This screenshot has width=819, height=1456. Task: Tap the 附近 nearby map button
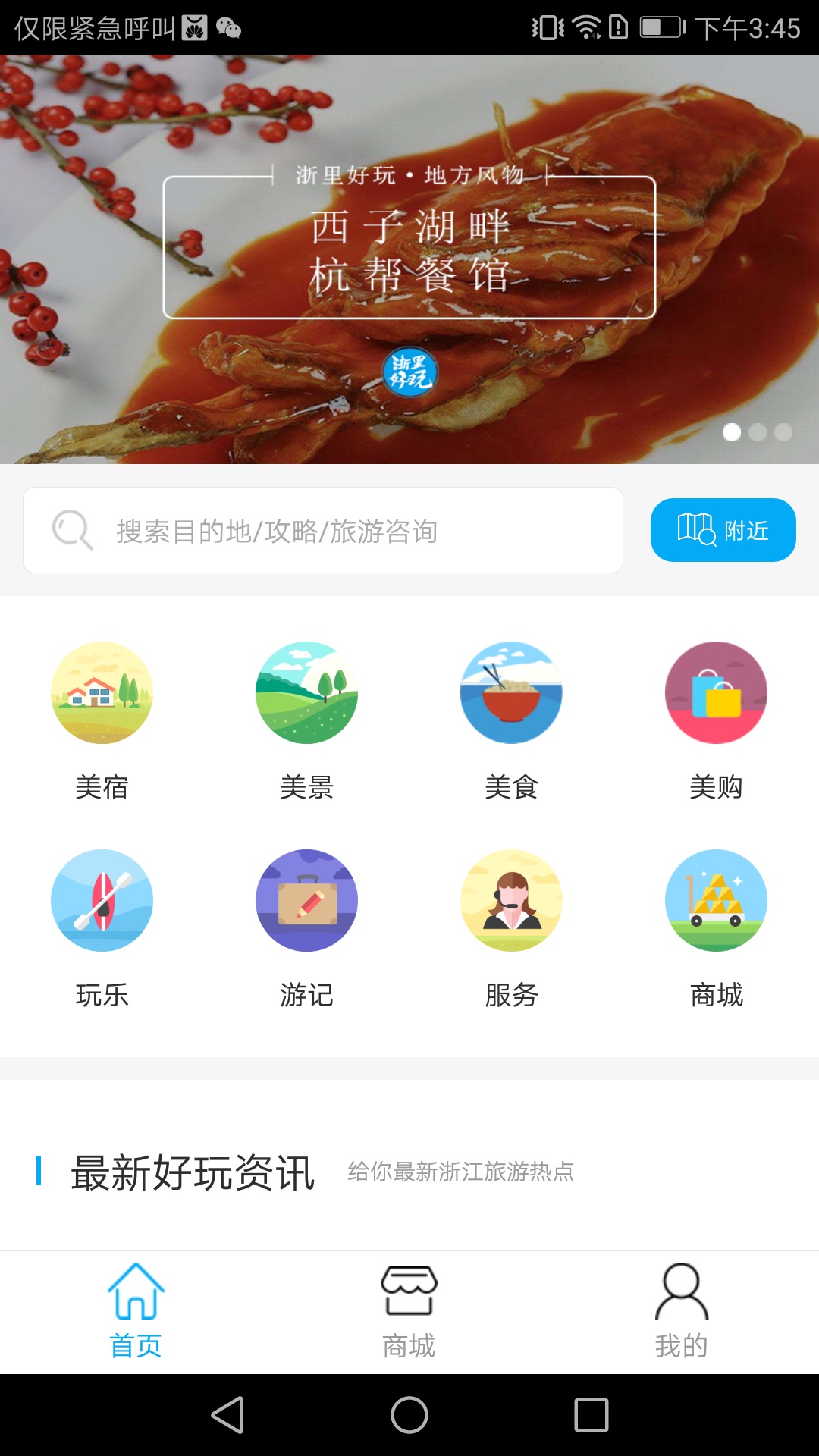[x=723, y=530]
